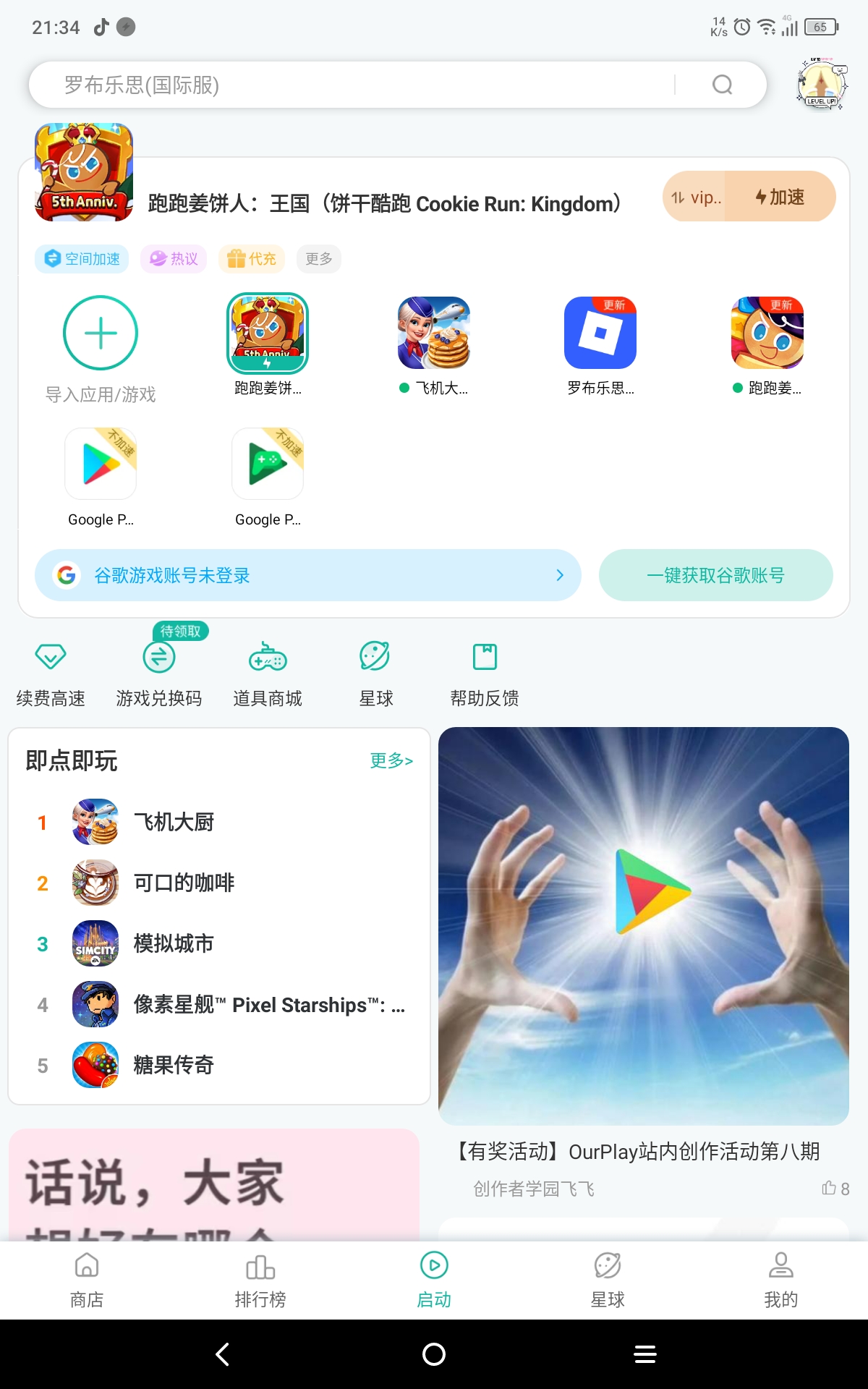Open 谷歌游戏账号未登录 login row
The height and width of the screenshot is (1389, 868).
[x=307, y=575]
